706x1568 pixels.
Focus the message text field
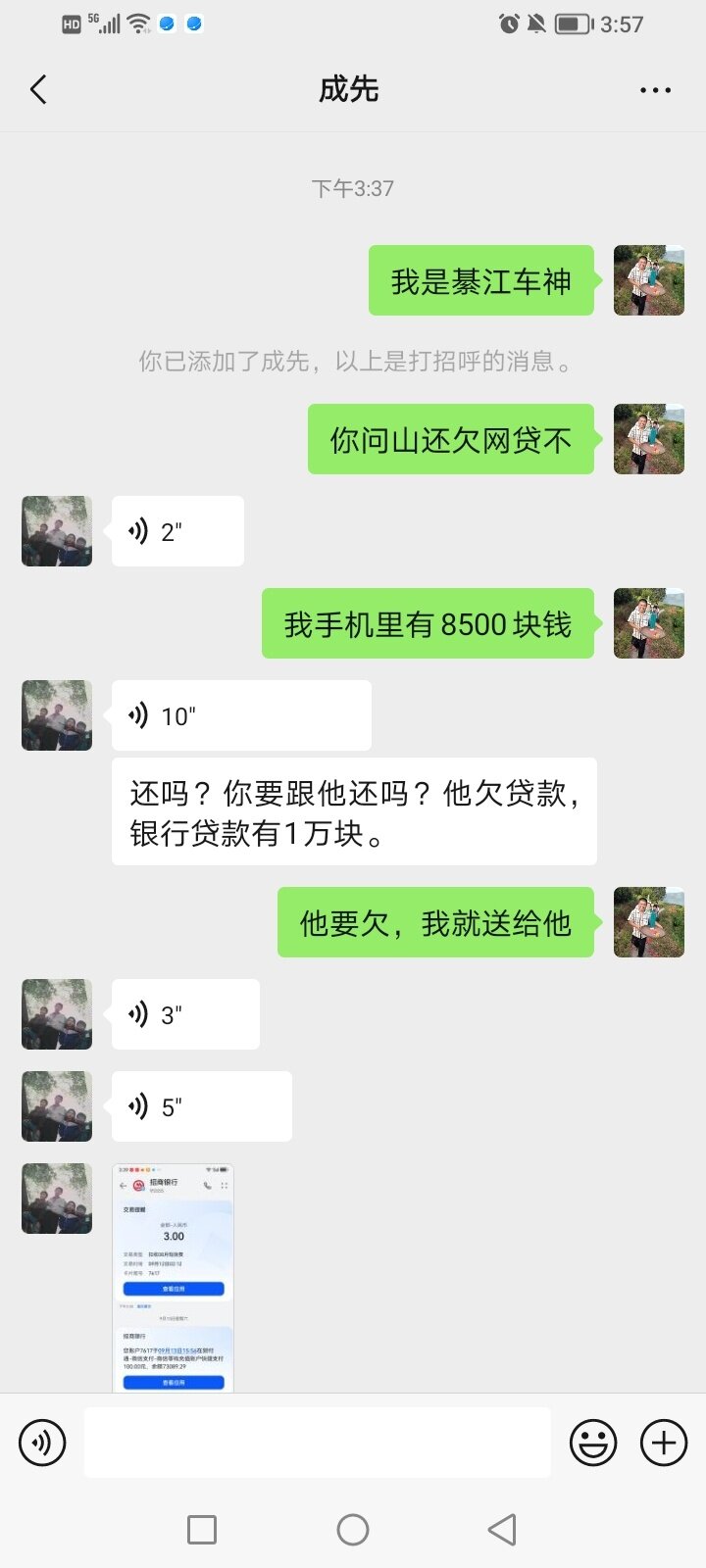click(x=317, y=1443)
